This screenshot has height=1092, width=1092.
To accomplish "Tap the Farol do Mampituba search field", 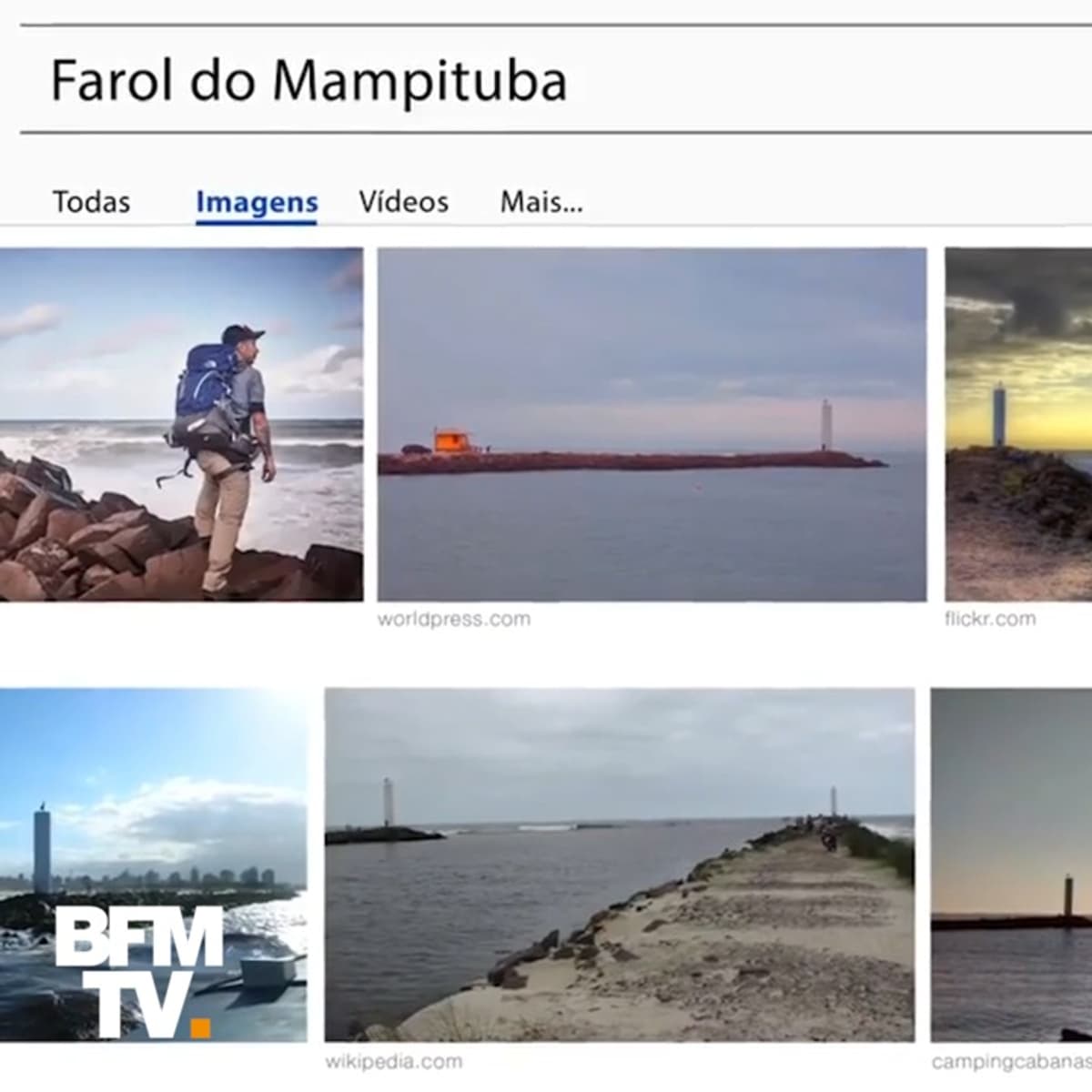I will (546, 80).
